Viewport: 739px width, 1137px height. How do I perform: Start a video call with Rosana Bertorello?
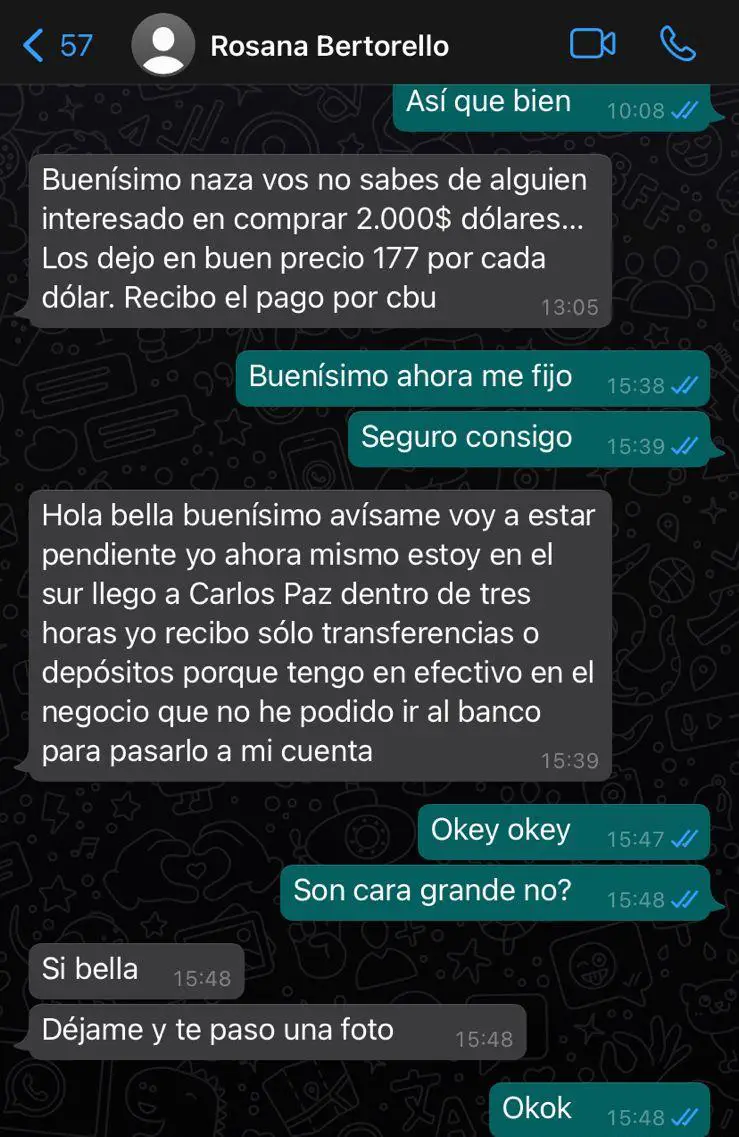point(592,44)
